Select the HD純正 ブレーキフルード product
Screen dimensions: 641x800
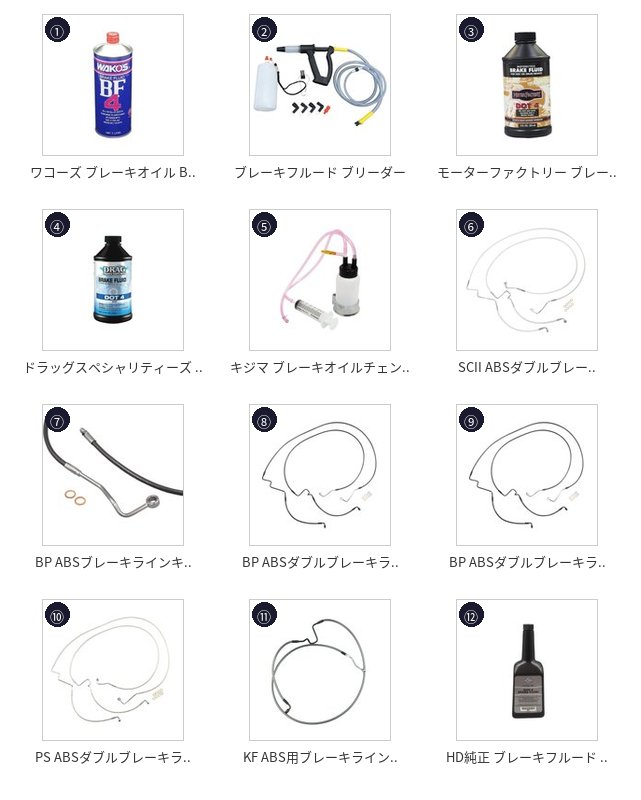[x=527, y=670]
